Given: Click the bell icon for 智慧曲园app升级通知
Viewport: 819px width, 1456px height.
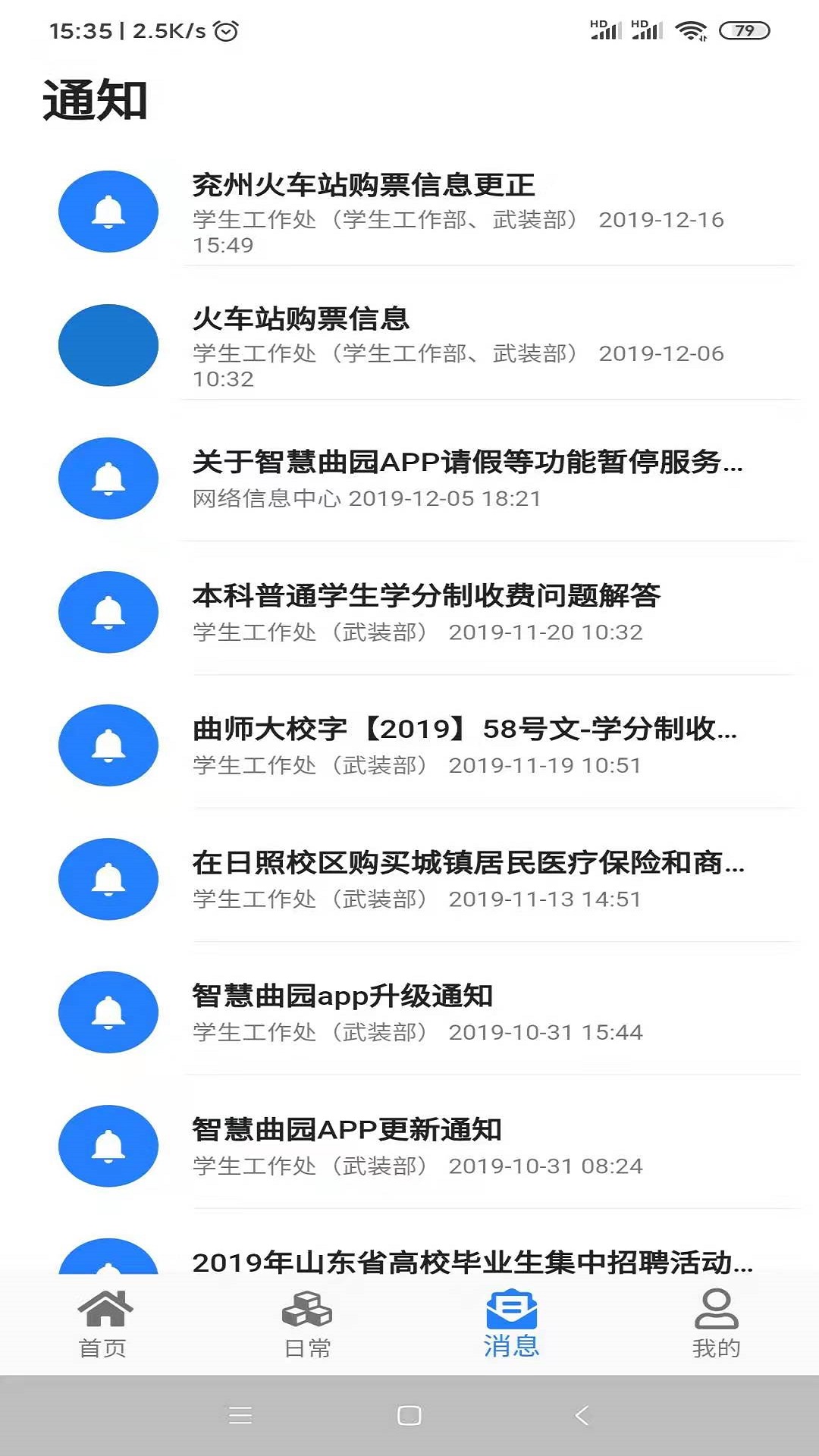Looking at the screenshot, I should tap(108, 1012).
